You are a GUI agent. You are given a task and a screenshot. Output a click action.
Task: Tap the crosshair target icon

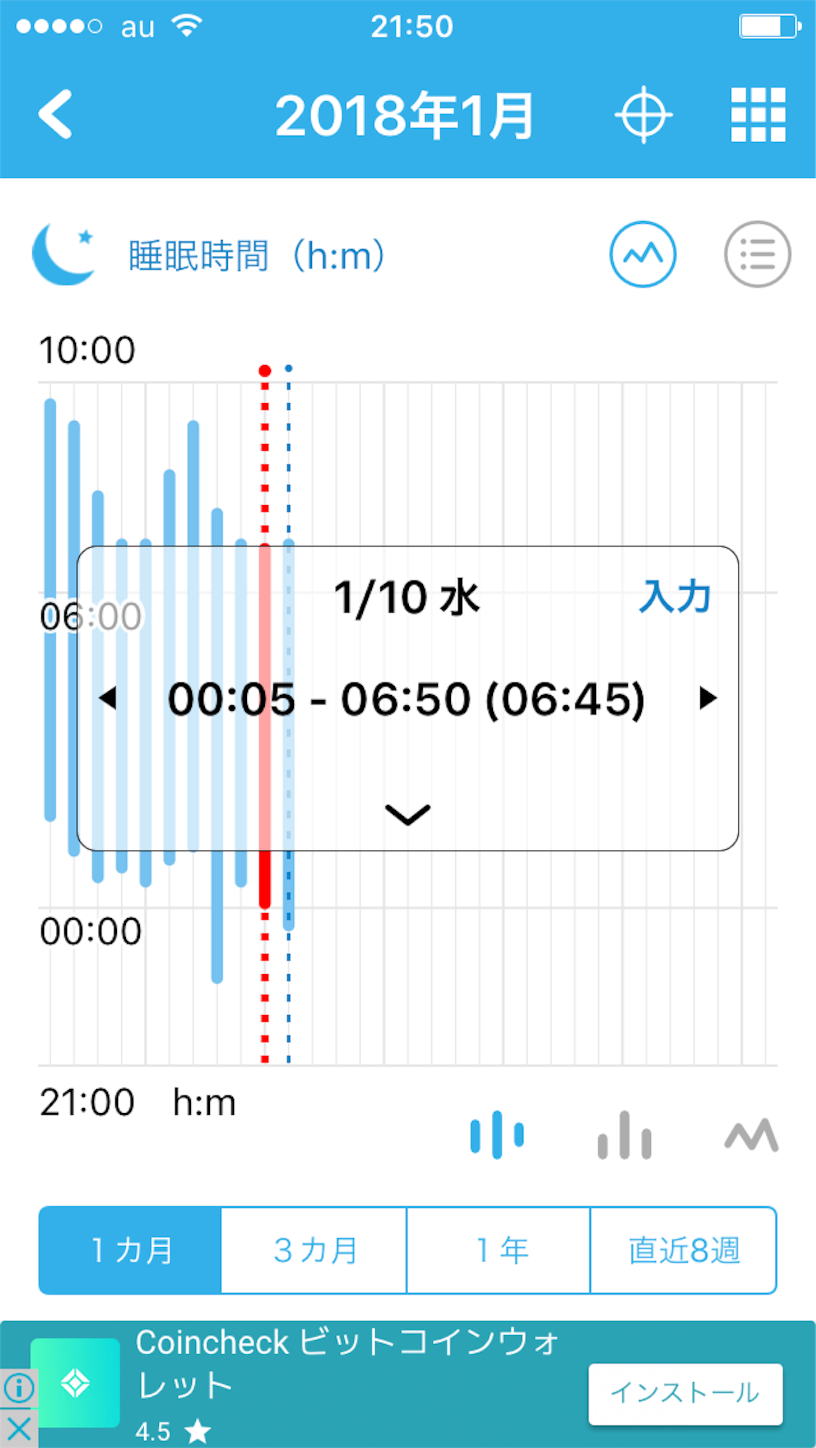coord(643,115)
